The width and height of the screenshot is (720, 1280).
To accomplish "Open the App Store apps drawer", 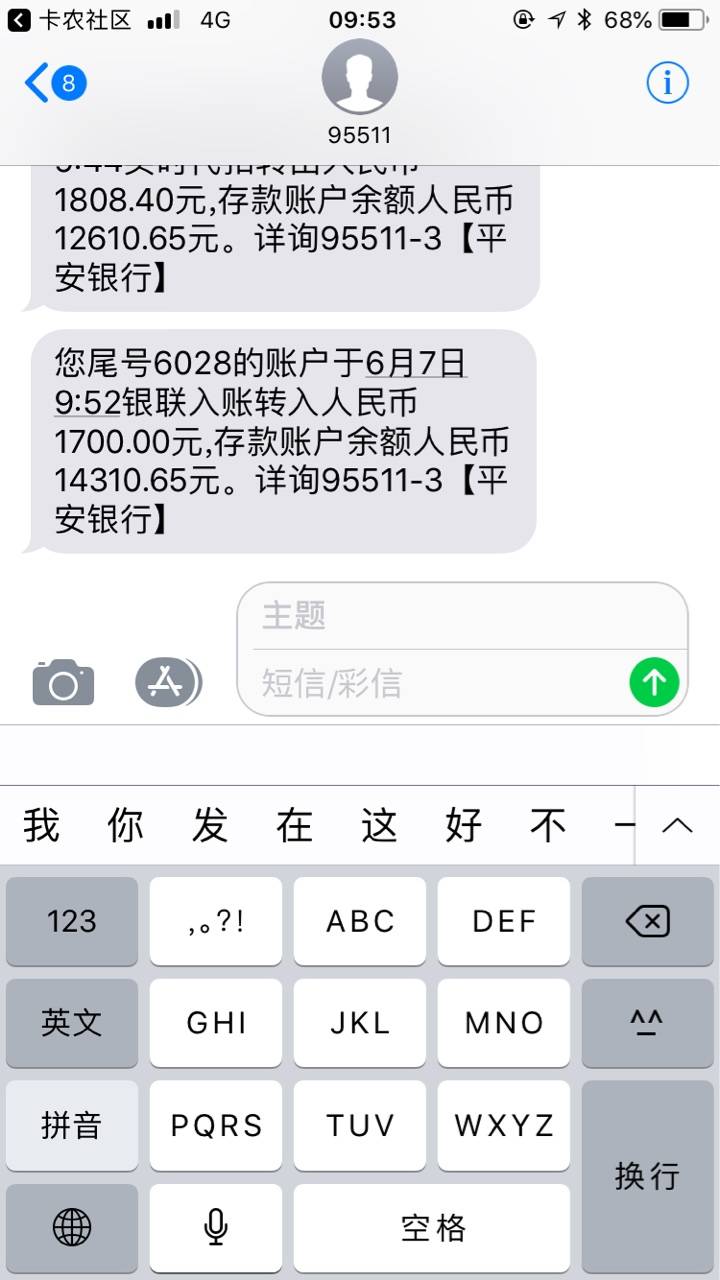I will click(168, 682).
